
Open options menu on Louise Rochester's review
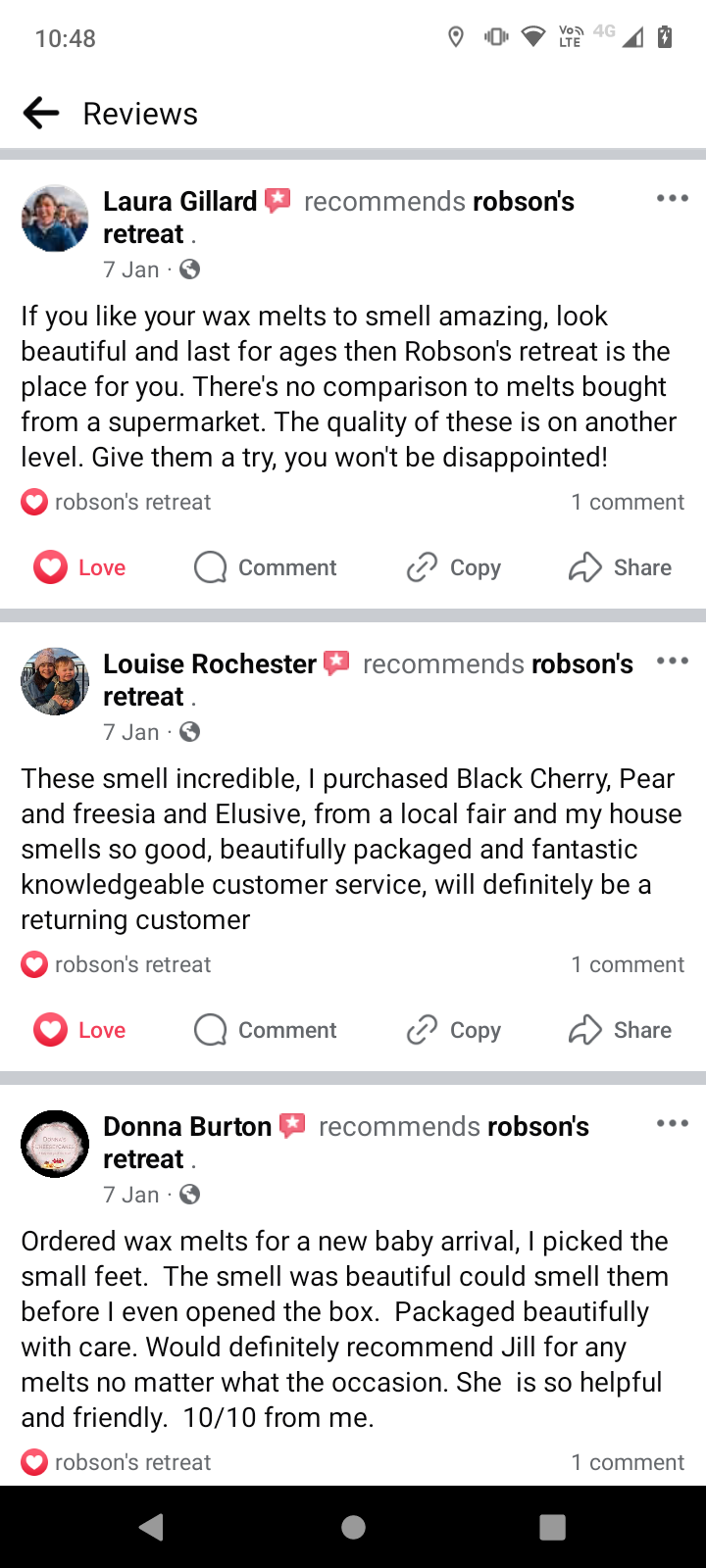(672, 661)
